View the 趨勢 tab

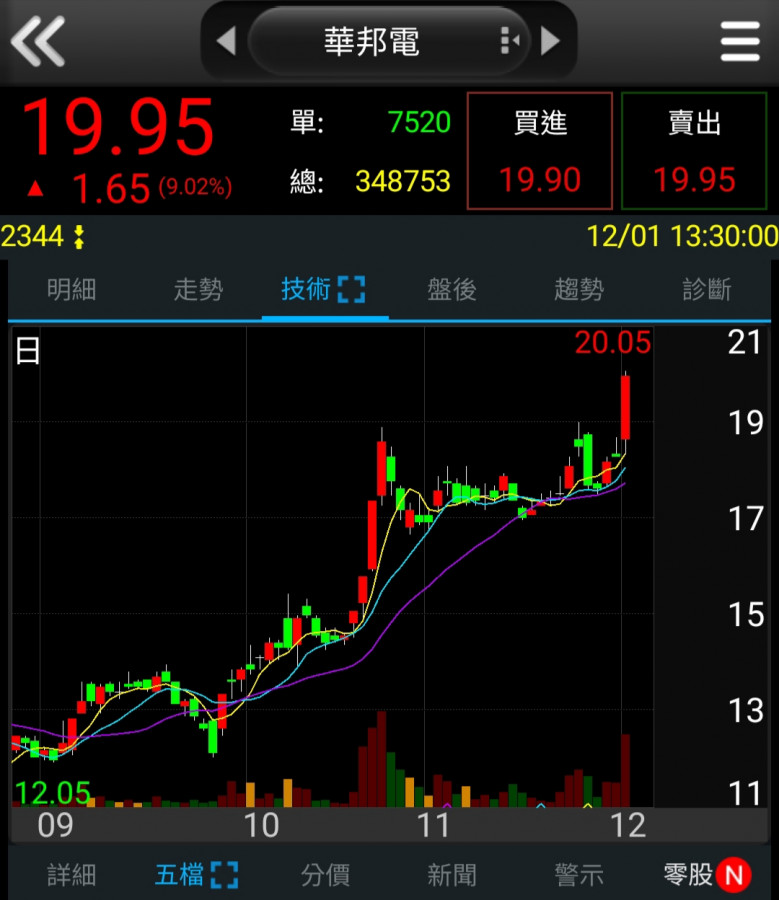579,290
